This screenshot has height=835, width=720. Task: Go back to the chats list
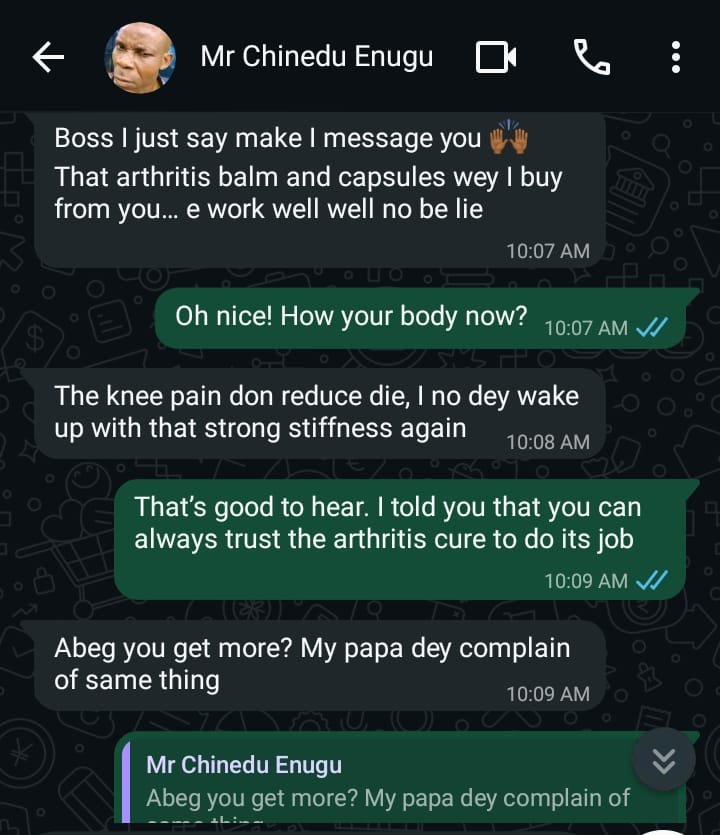(48, 58)
